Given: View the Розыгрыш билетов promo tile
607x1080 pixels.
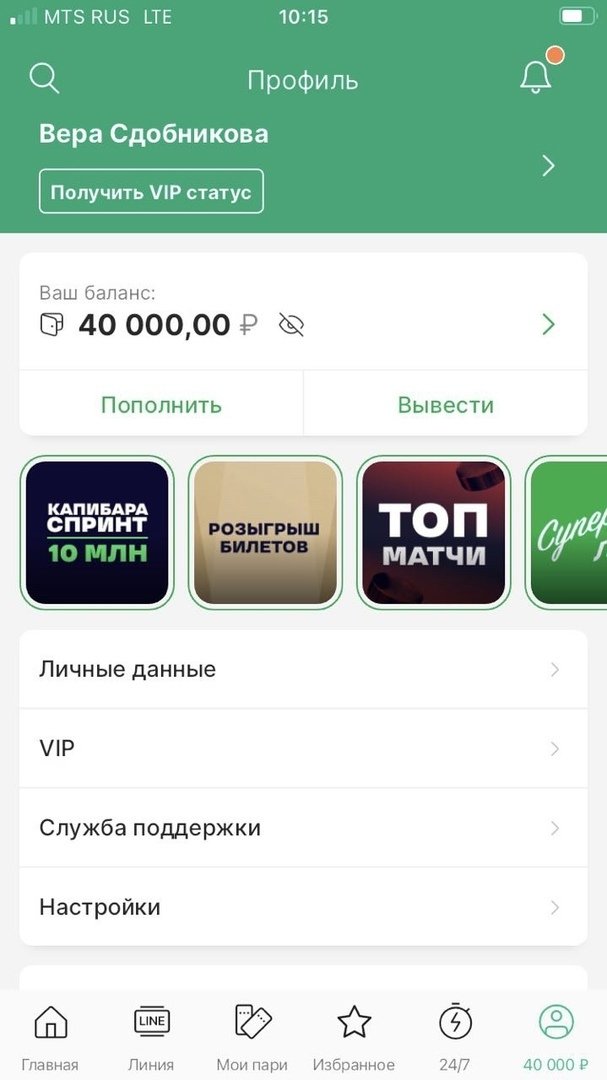Looking at the screenshot, I should 265,533.
